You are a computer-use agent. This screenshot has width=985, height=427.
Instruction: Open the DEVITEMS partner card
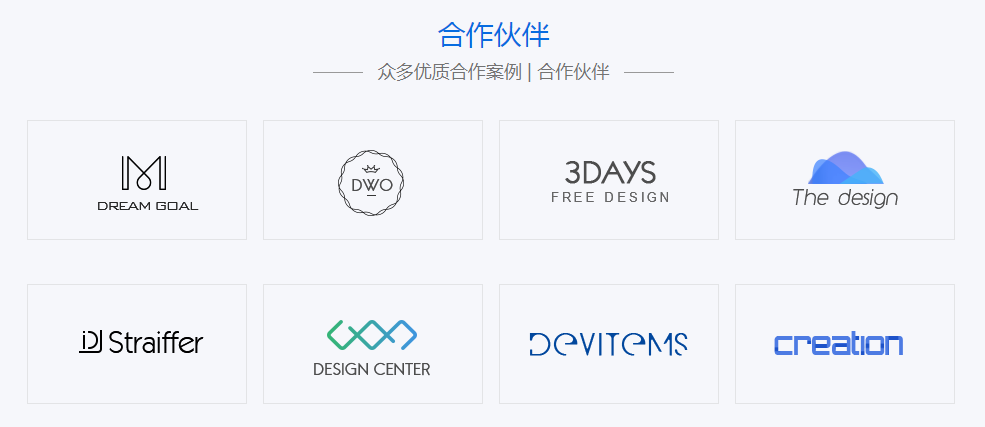[609, 344]
